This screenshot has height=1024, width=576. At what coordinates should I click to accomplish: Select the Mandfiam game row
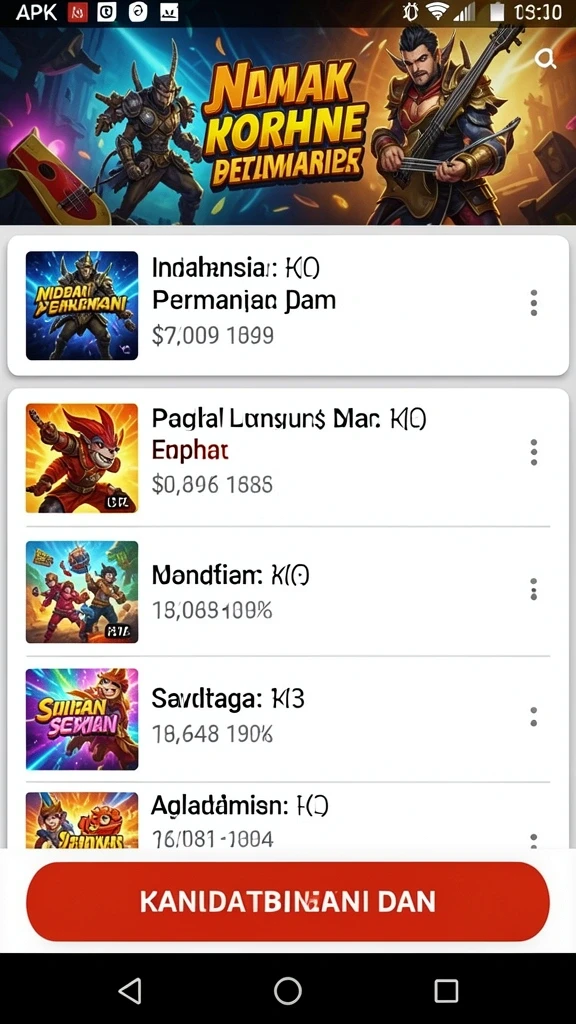[x=288, y=592]
